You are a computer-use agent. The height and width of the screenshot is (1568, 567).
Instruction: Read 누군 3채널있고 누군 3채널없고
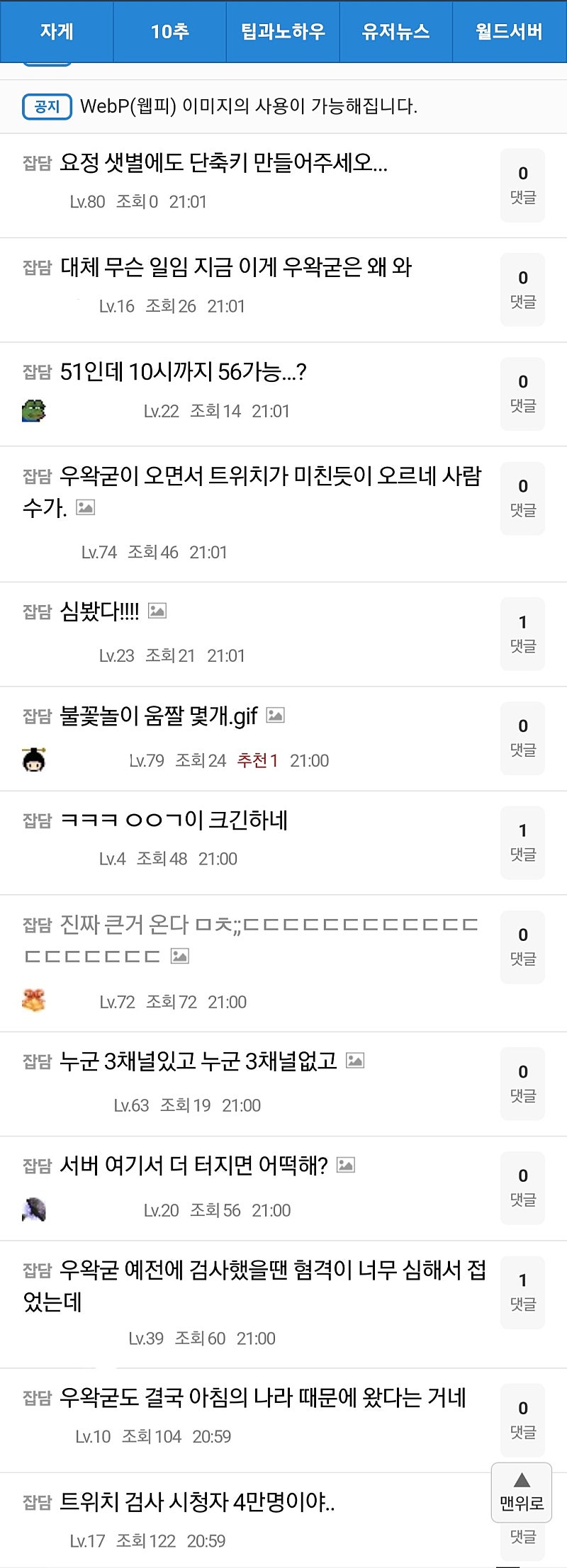pyautogui.click(x=198, y=1061)
